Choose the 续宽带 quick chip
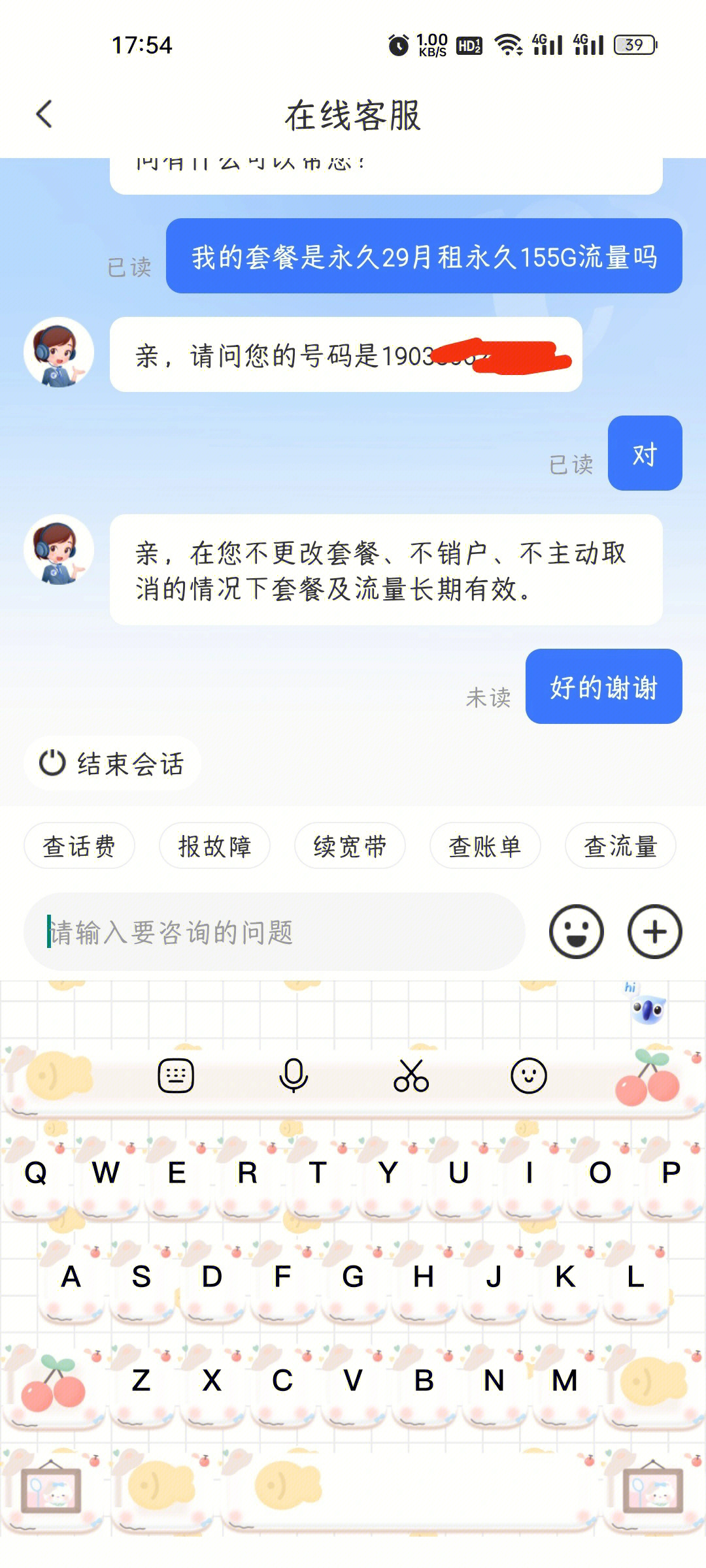 tap(350, 846)
